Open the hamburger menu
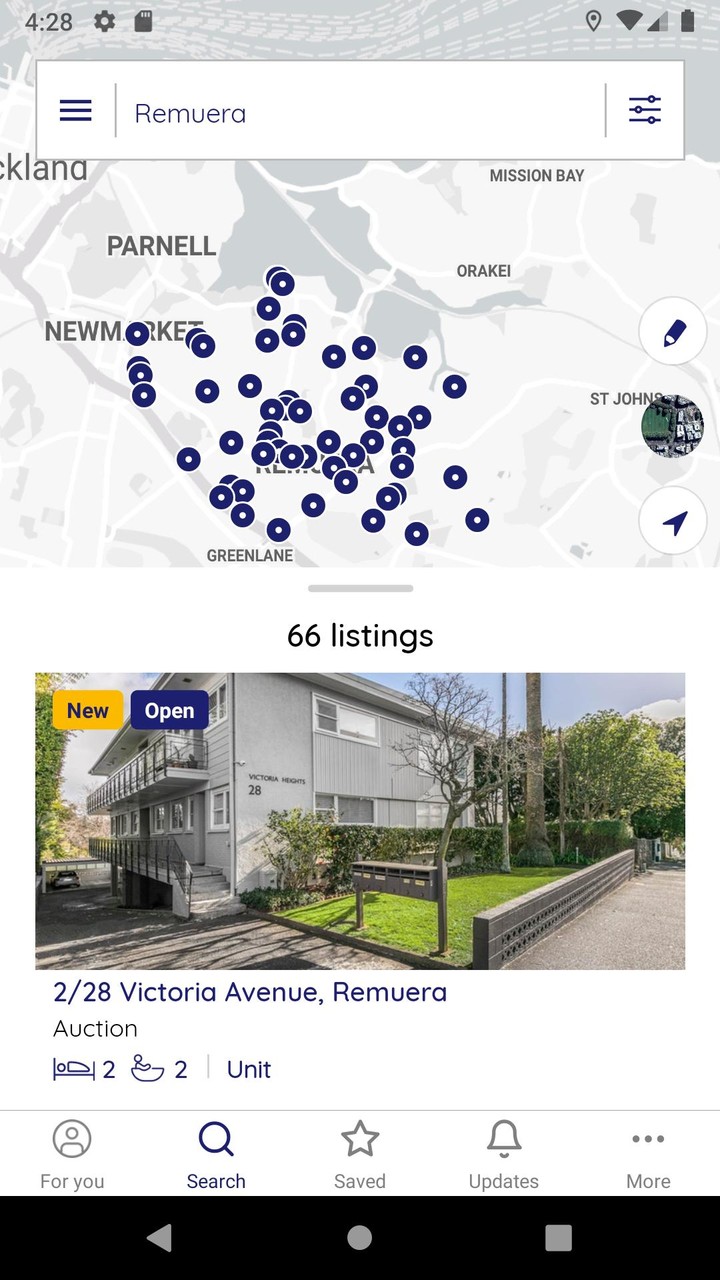 pyautogui.click(x=76, y=111)
